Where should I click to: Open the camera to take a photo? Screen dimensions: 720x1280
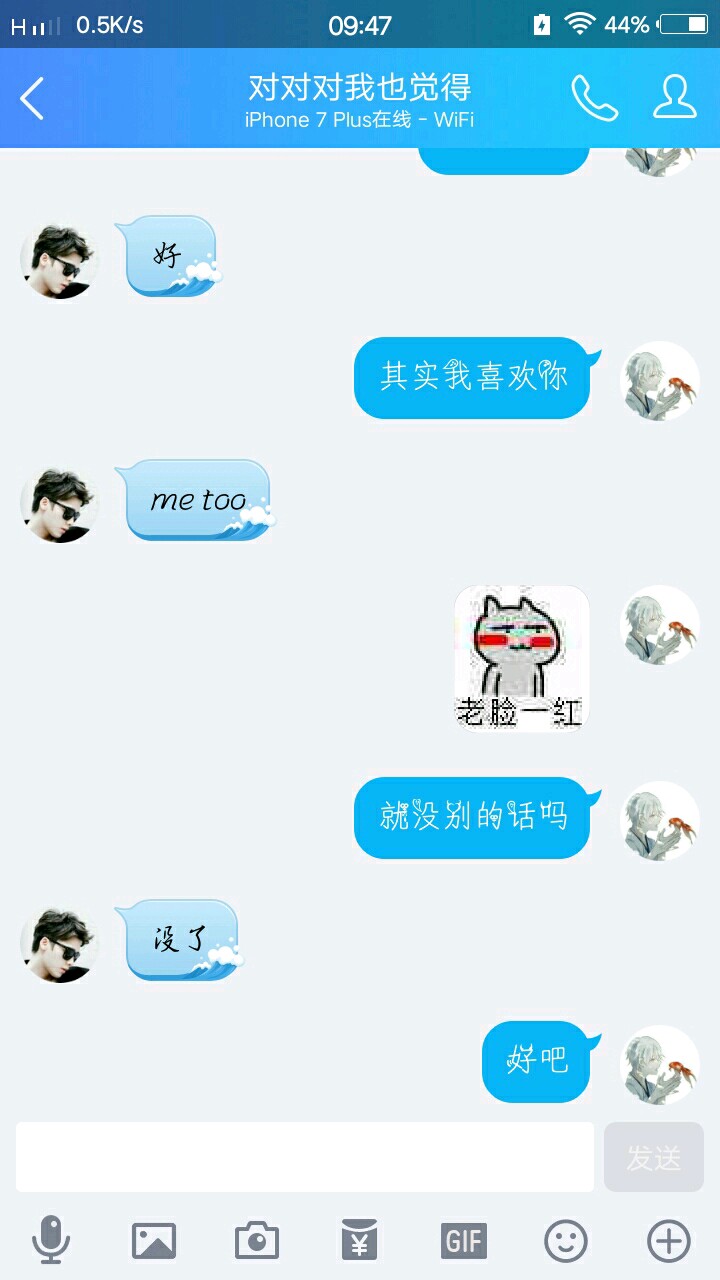257,1241
